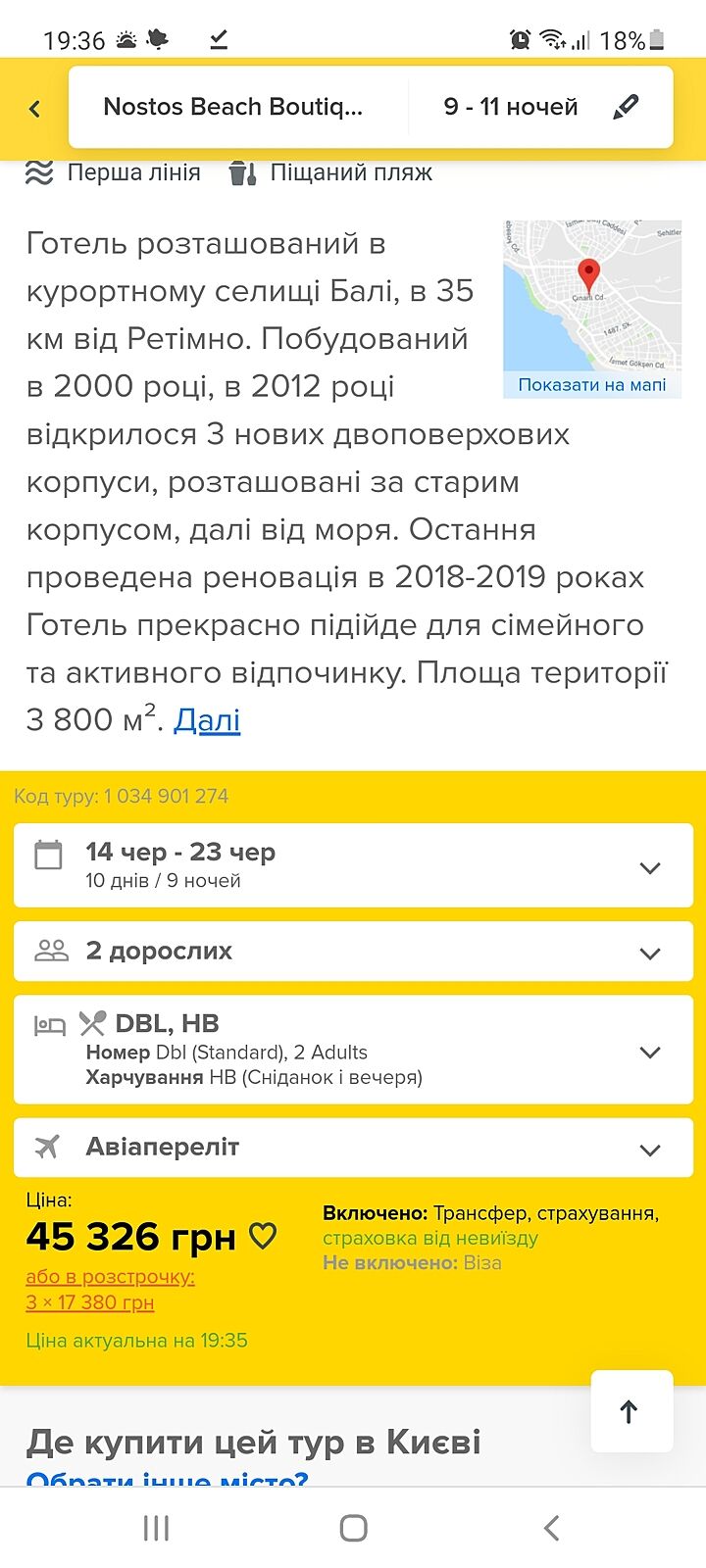Open the 'Показати на мапі' map thumbnail
Image resolution: width=706 pixels, height=1568 pixels.
591,310
